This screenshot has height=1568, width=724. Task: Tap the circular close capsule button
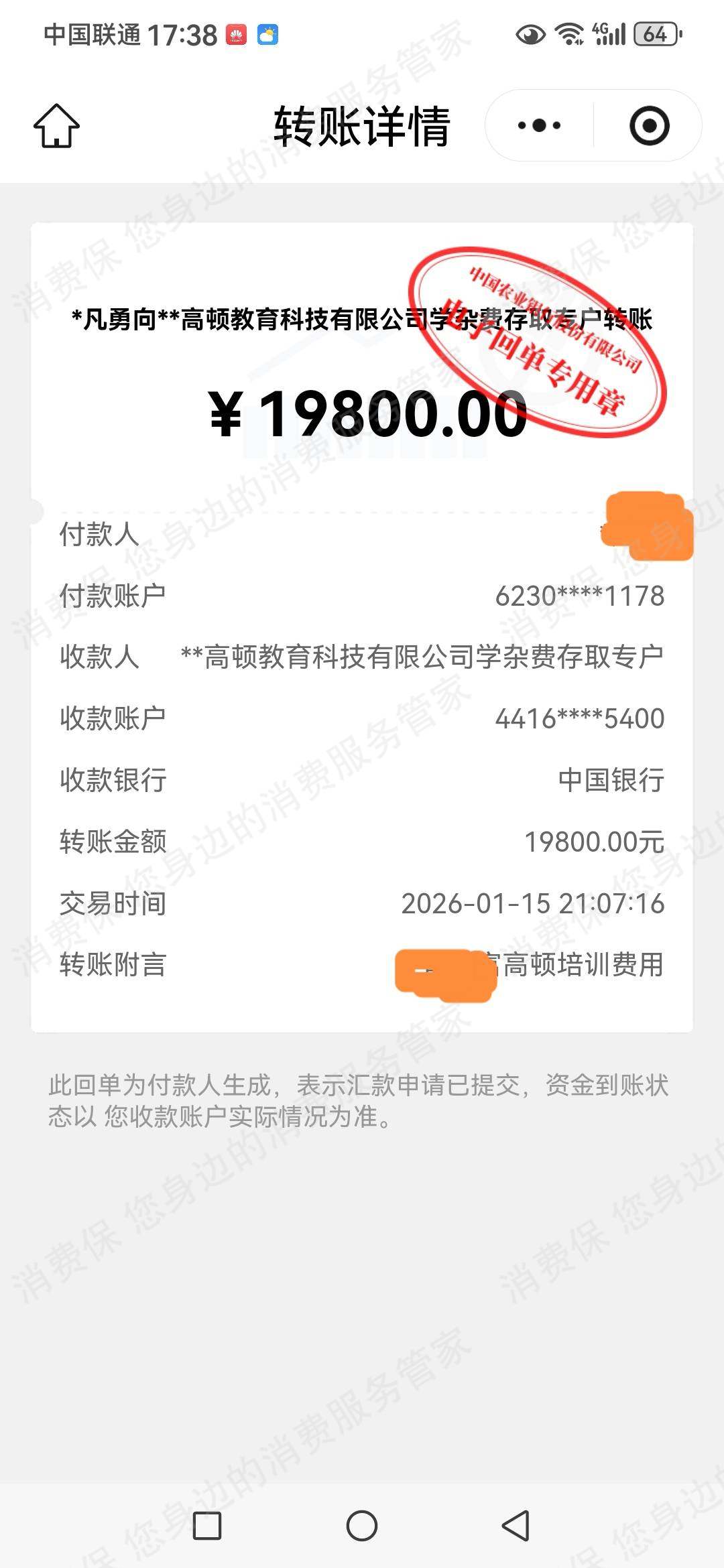pos(648,125)
